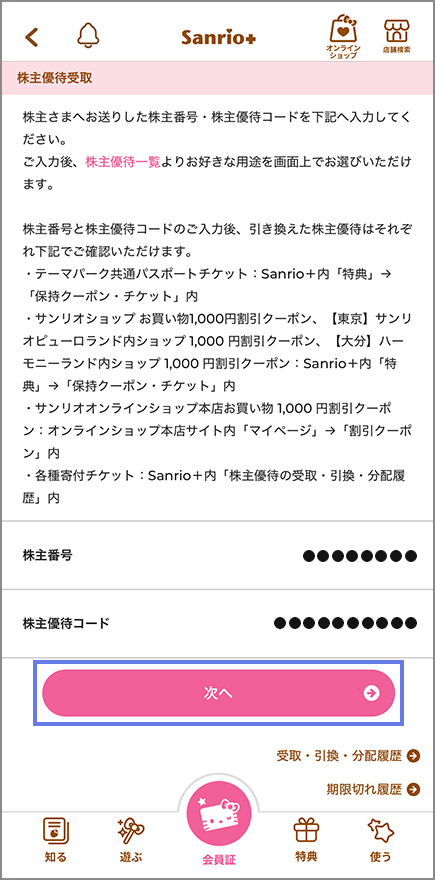
Task: Tap the 株主優待コード input field
Action: (x=217, y=623)
